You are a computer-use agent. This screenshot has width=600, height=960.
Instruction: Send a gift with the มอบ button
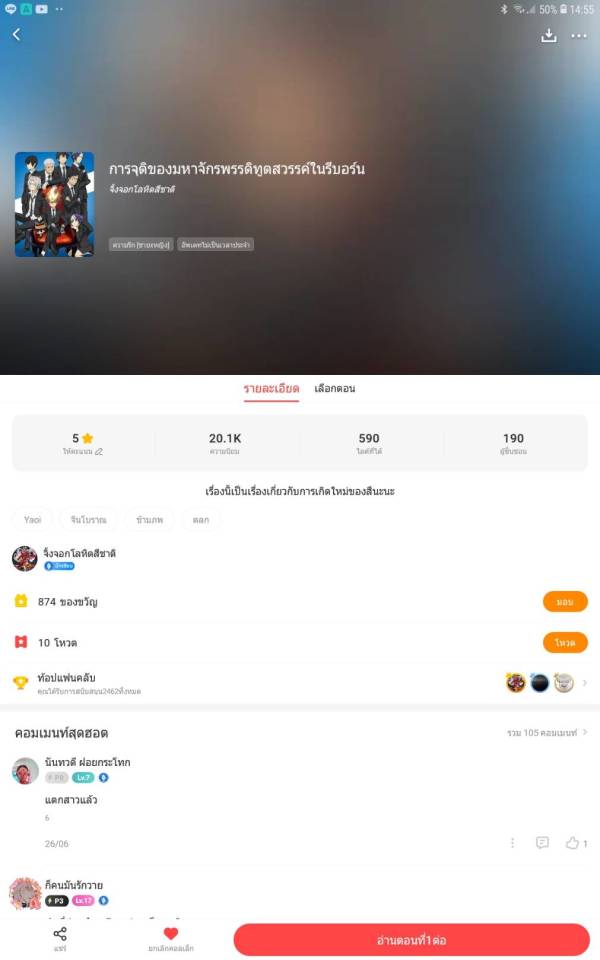[x=565, y=602]
